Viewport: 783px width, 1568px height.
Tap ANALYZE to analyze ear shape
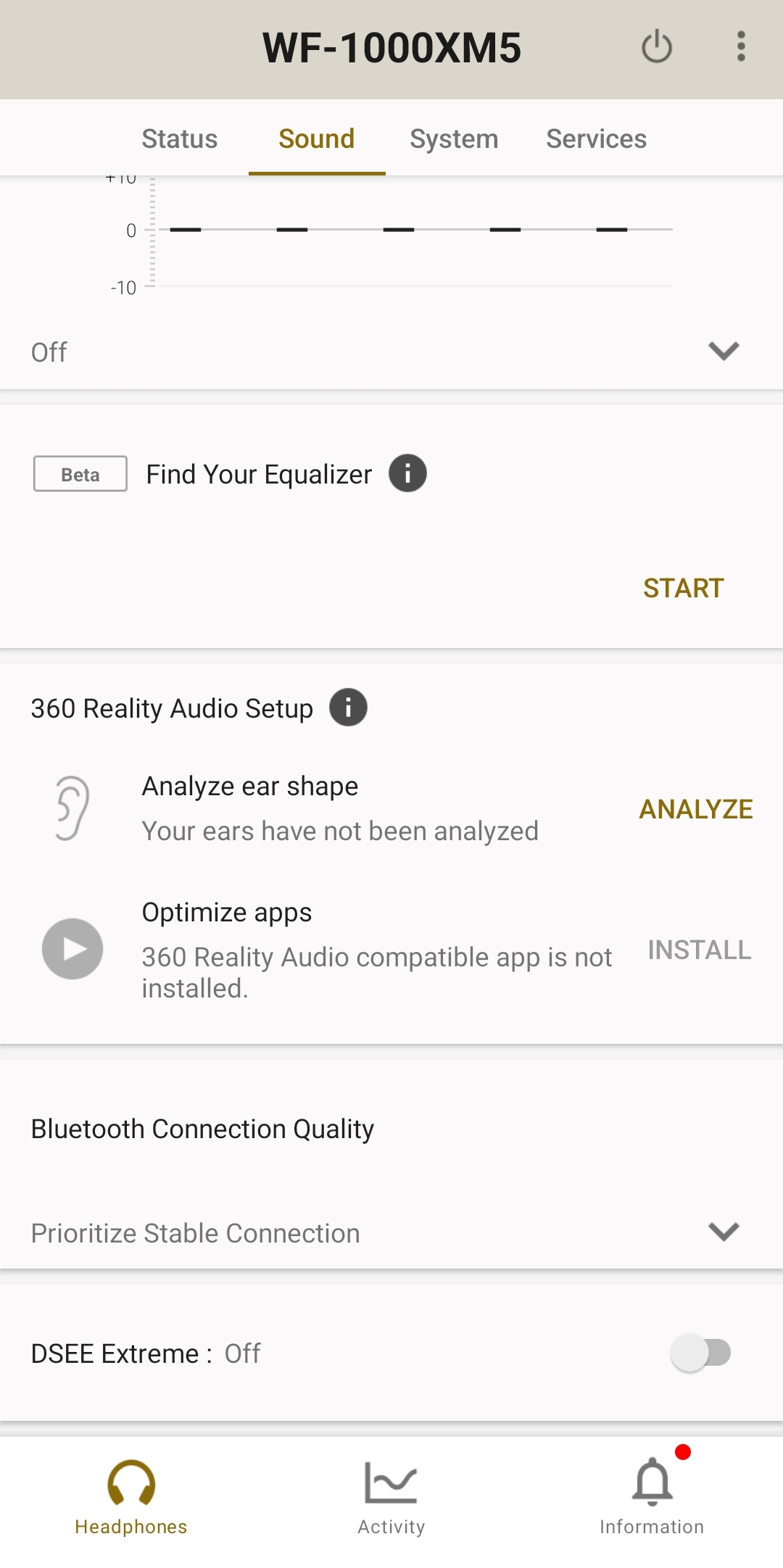click(x=695, y=809)
